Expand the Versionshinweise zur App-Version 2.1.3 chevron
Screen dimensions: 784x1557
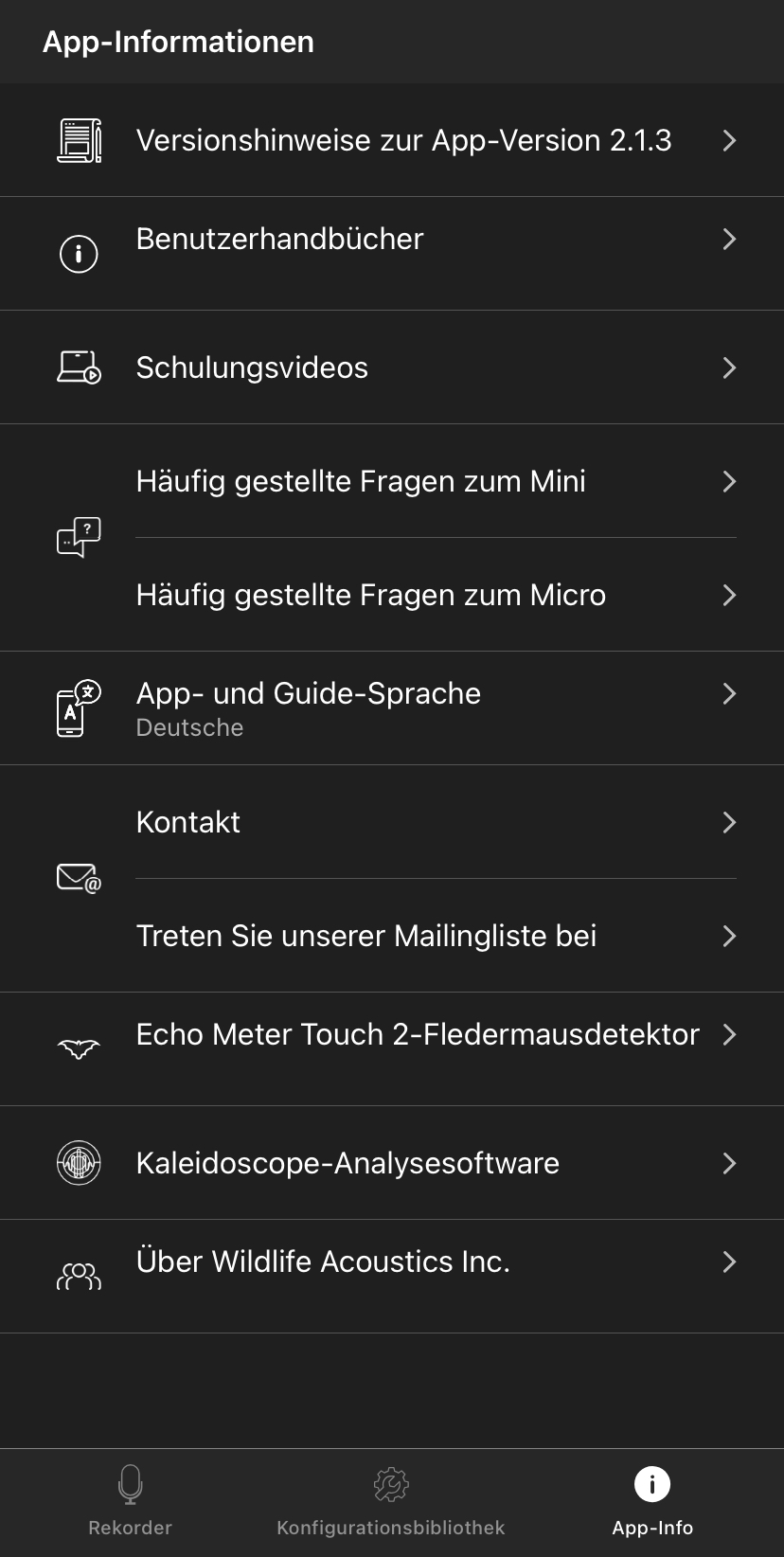[x=729, y=140]
